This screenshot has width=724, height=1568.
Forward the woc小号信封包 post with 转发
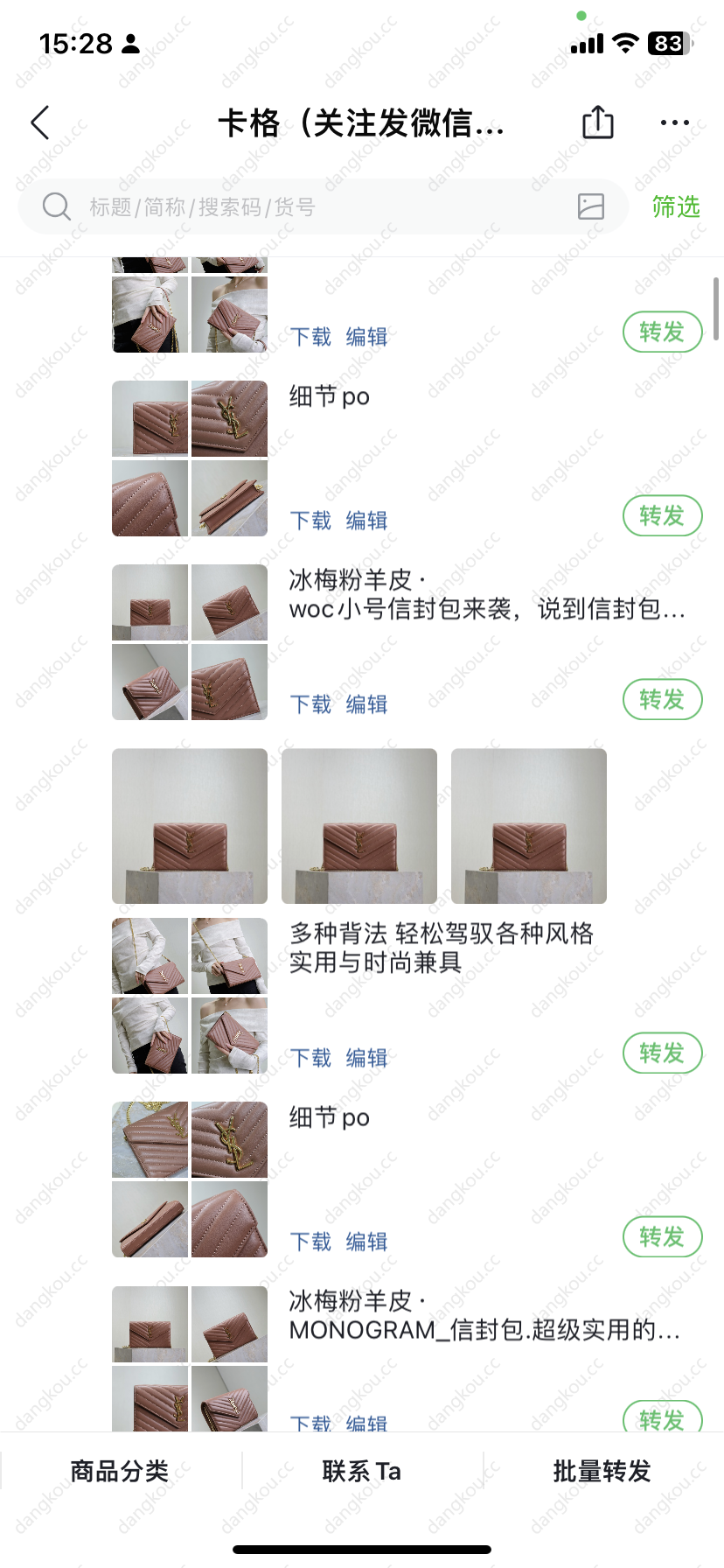click(x=662, y=700)
